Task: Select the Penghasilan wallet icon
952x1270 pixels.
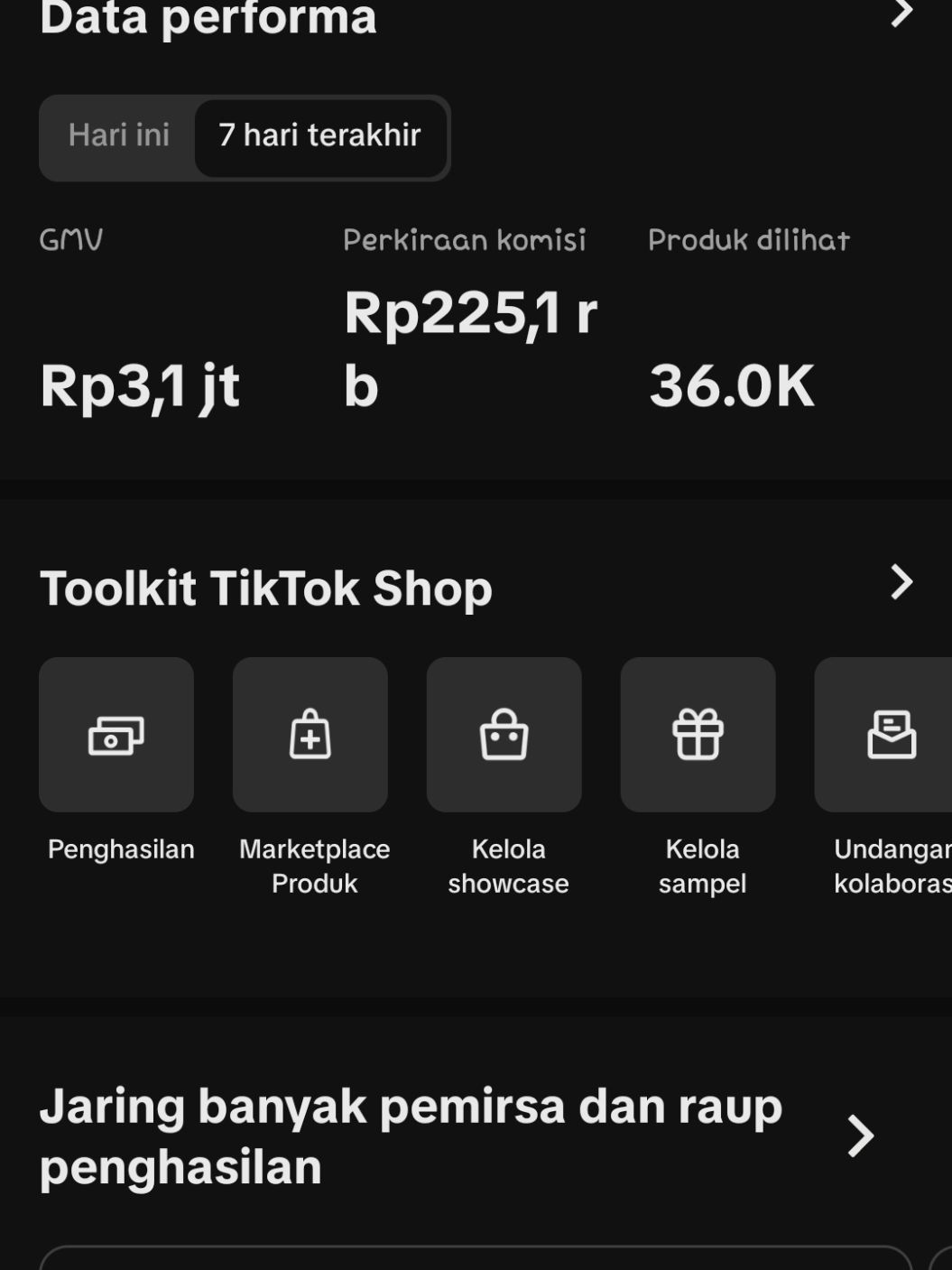Action: click(x=116, y=733)
